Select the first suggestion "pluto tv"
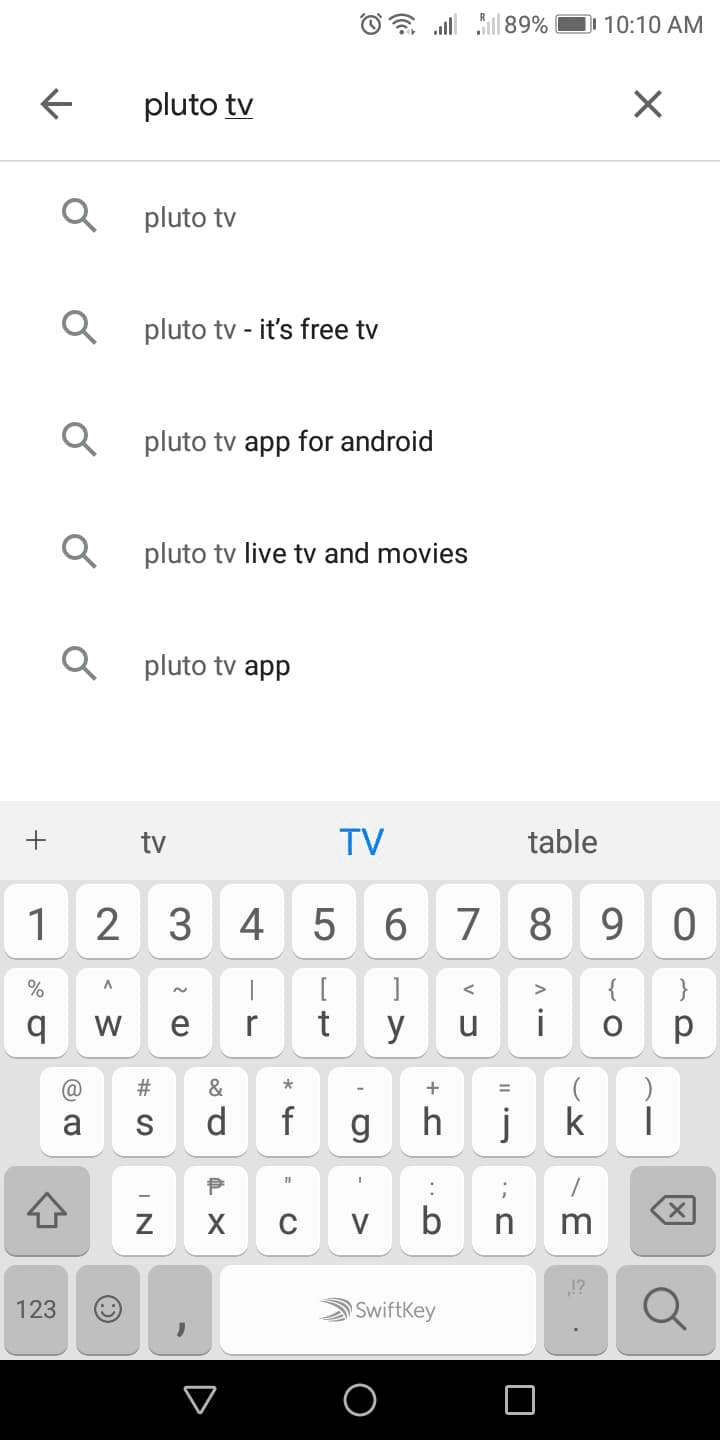The width and height of the screenshot is (720, 1440). click(360, 217)
